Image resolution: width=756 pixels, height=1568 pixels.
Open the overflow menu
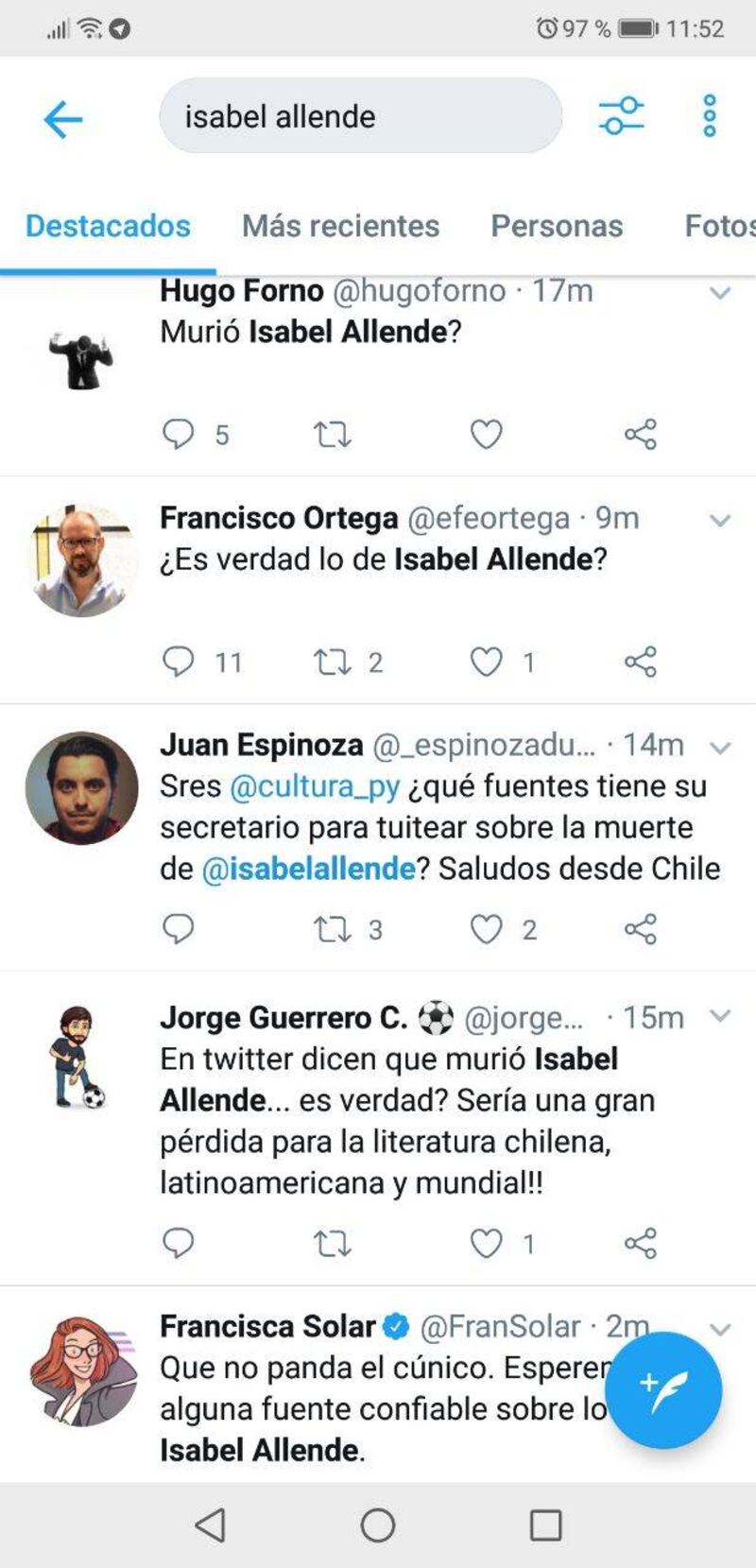pyautogui.click(x=710, y=116)
